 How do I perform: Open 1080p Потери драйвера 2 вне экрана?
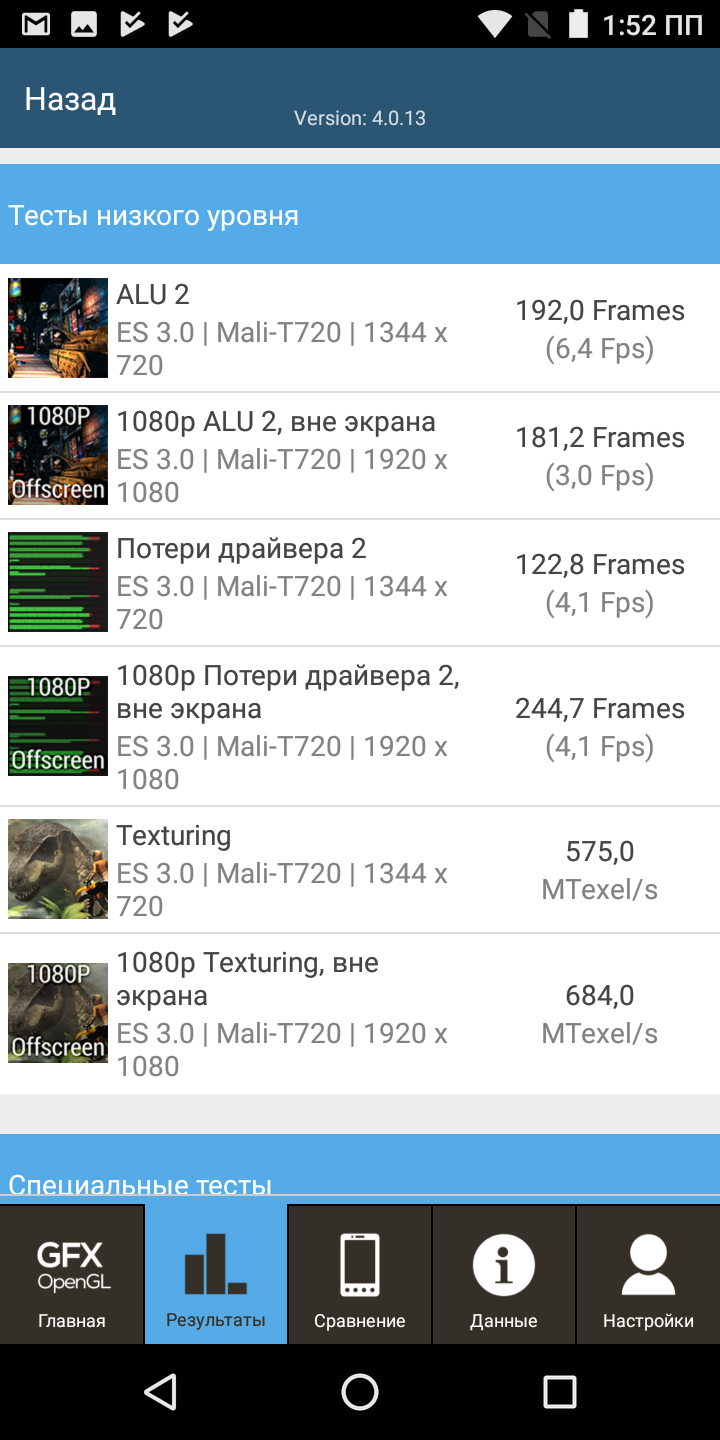pyautogui.click(x=360, y=726)
